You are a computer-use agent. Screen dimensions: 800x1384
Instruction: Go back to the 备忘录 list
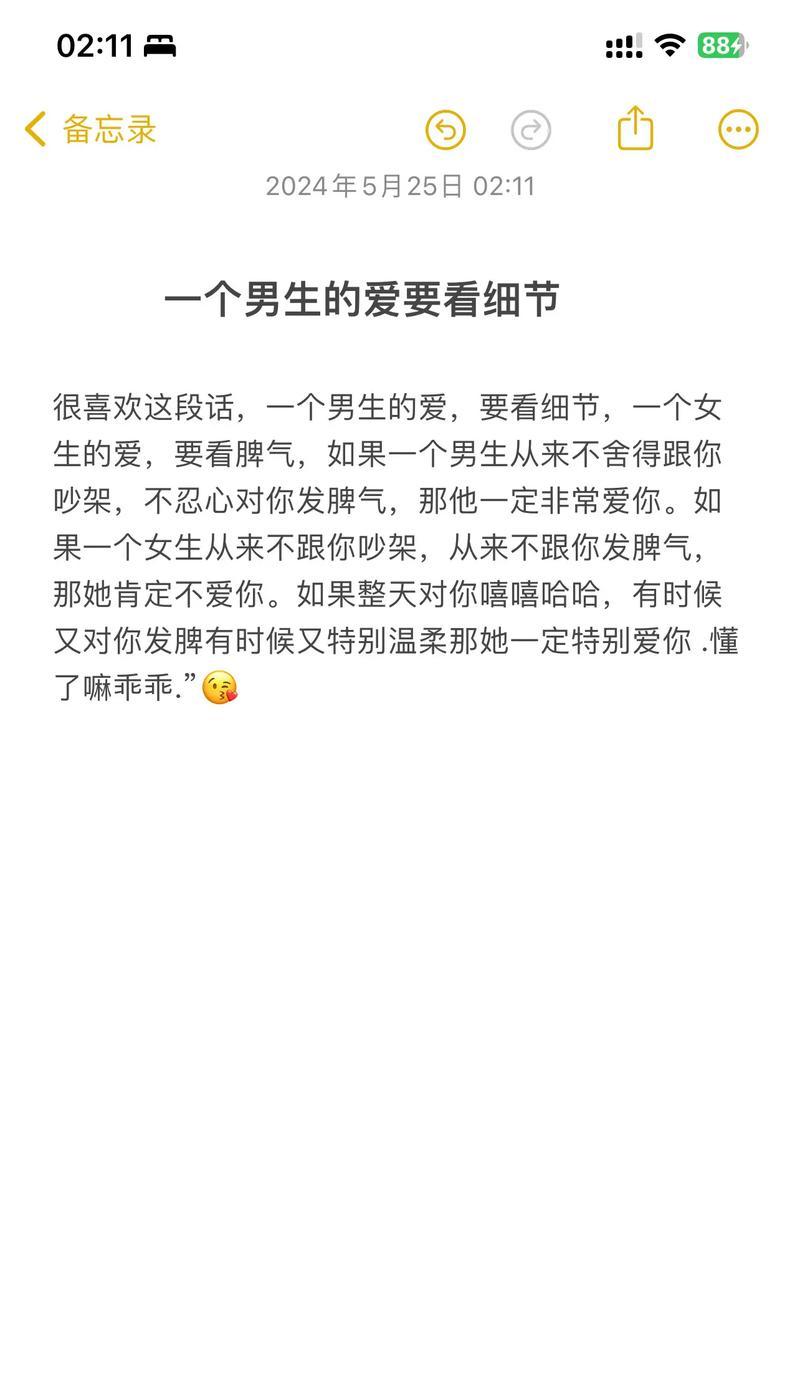coord(90,130)
